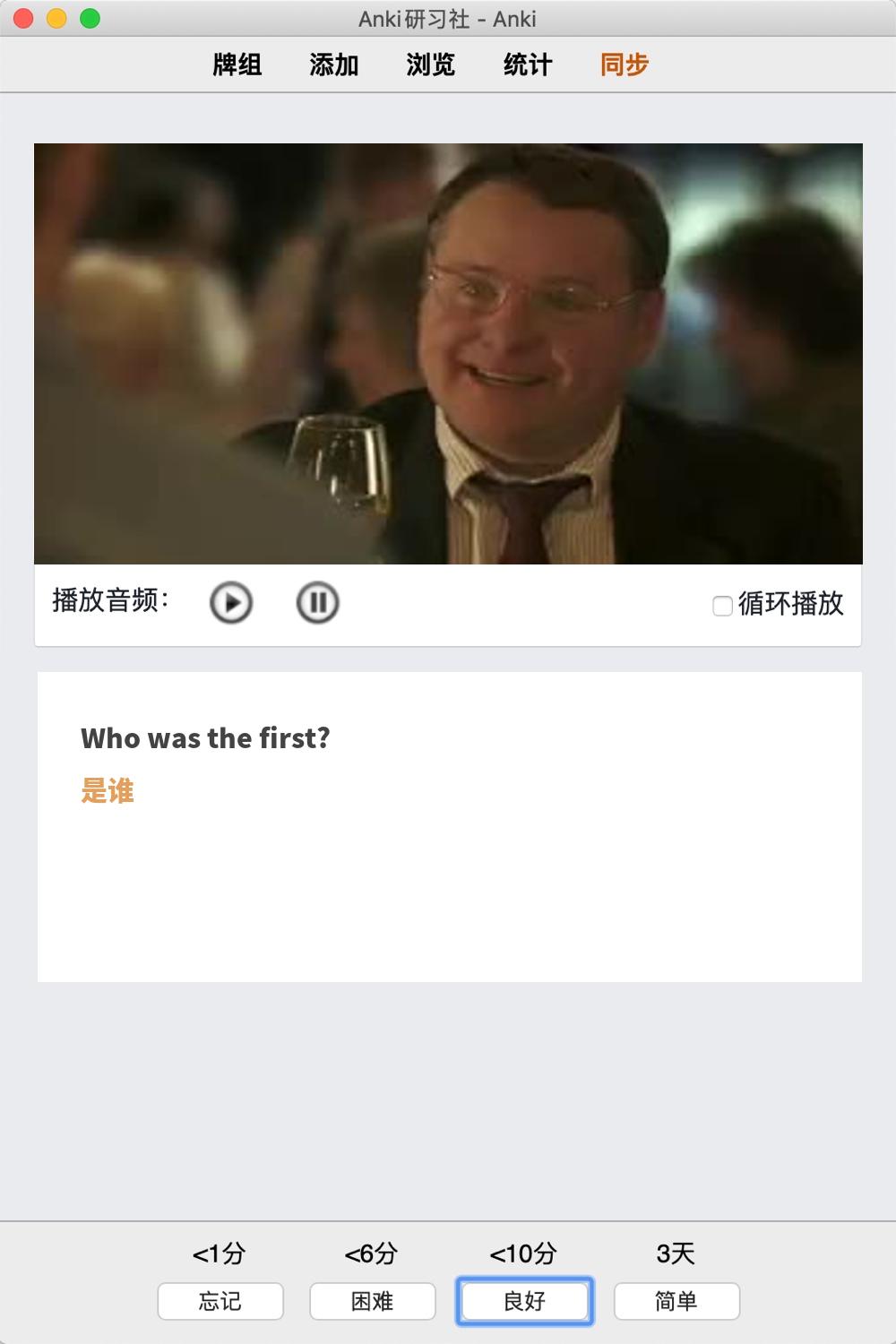Viewport: 896px width, 1344px height.
Task: Open the 浏览 card browser
Action: (x=431, y=65)
